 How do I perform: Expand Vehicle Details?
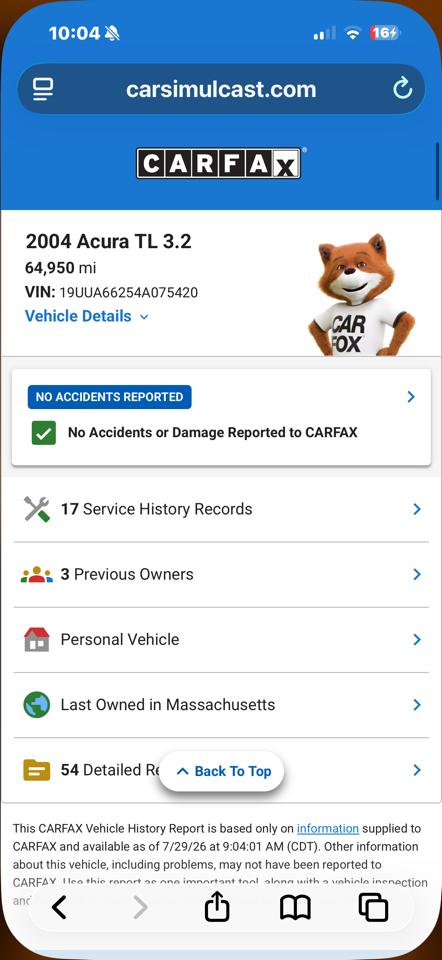(86, 317)
